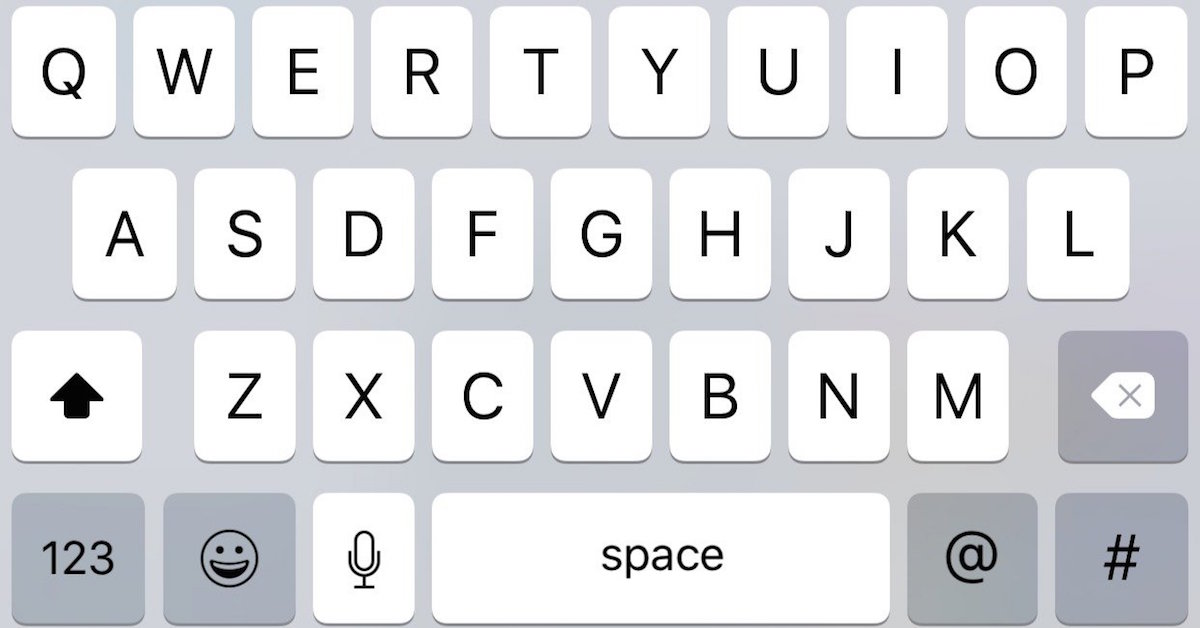Delete a character with the backspace key

coord(1122,397)
